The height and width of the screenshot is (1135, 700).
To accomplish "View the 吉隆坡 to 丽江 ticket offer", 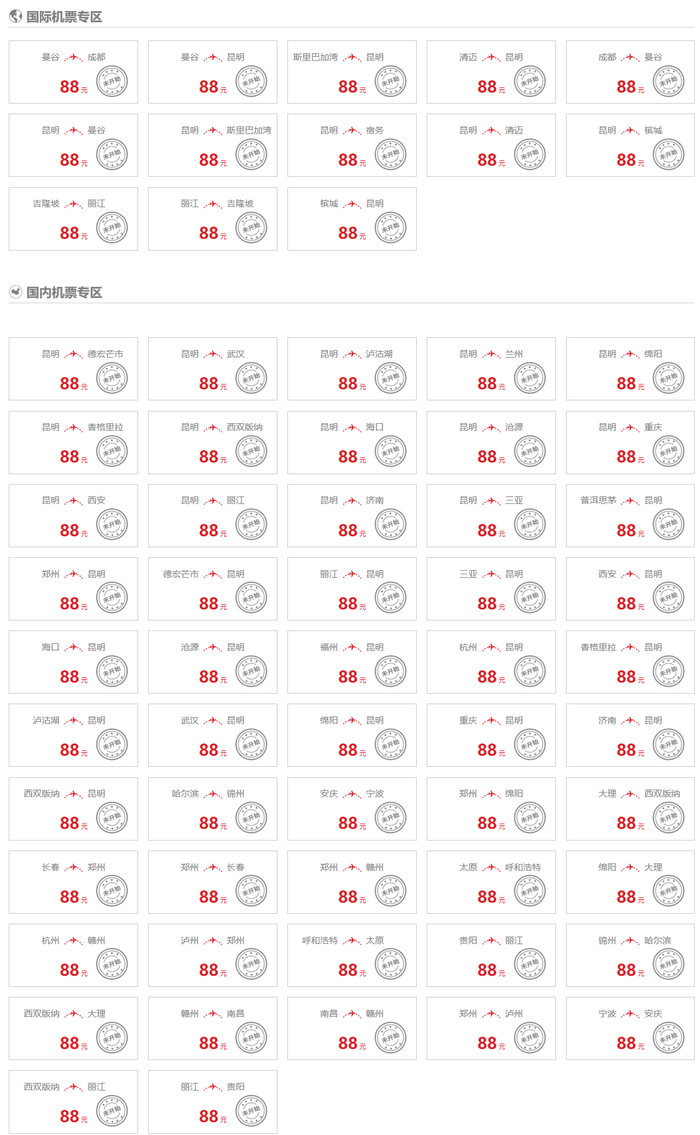I will pyautogui.click(x=73, y=218).
